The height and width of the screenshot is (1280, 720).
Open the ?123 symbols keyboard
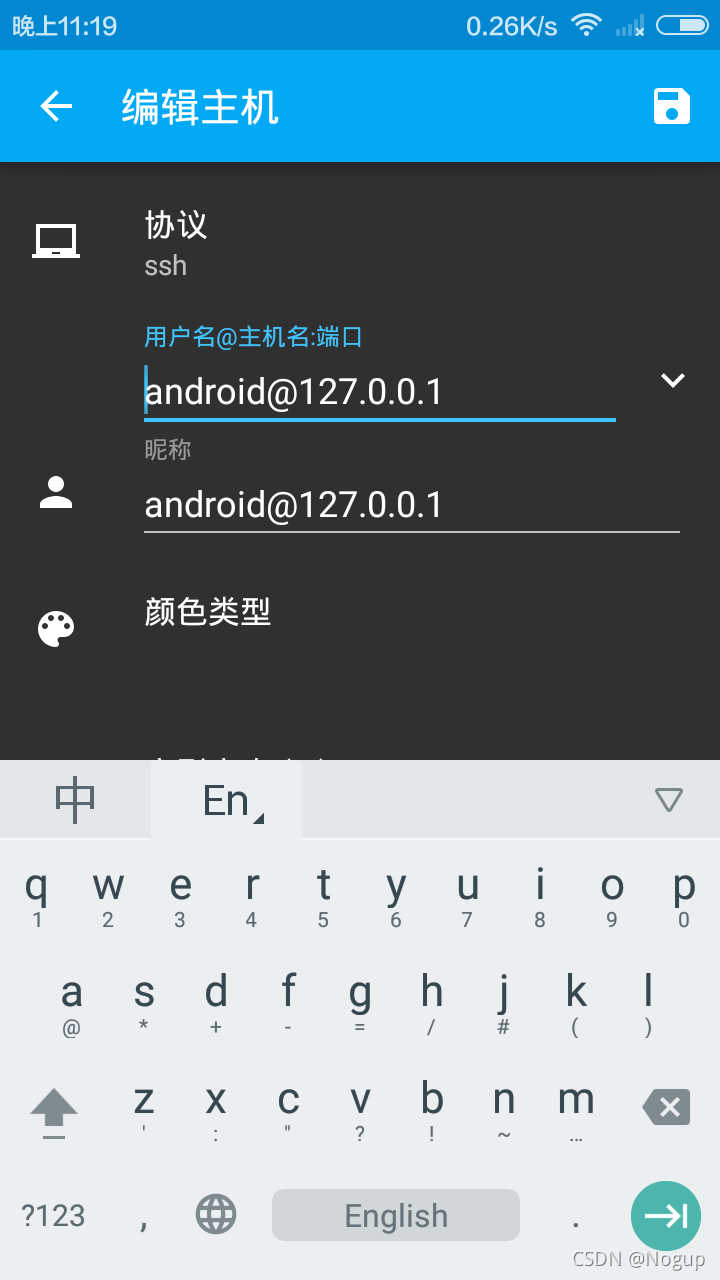click(x=54, y=1216)
